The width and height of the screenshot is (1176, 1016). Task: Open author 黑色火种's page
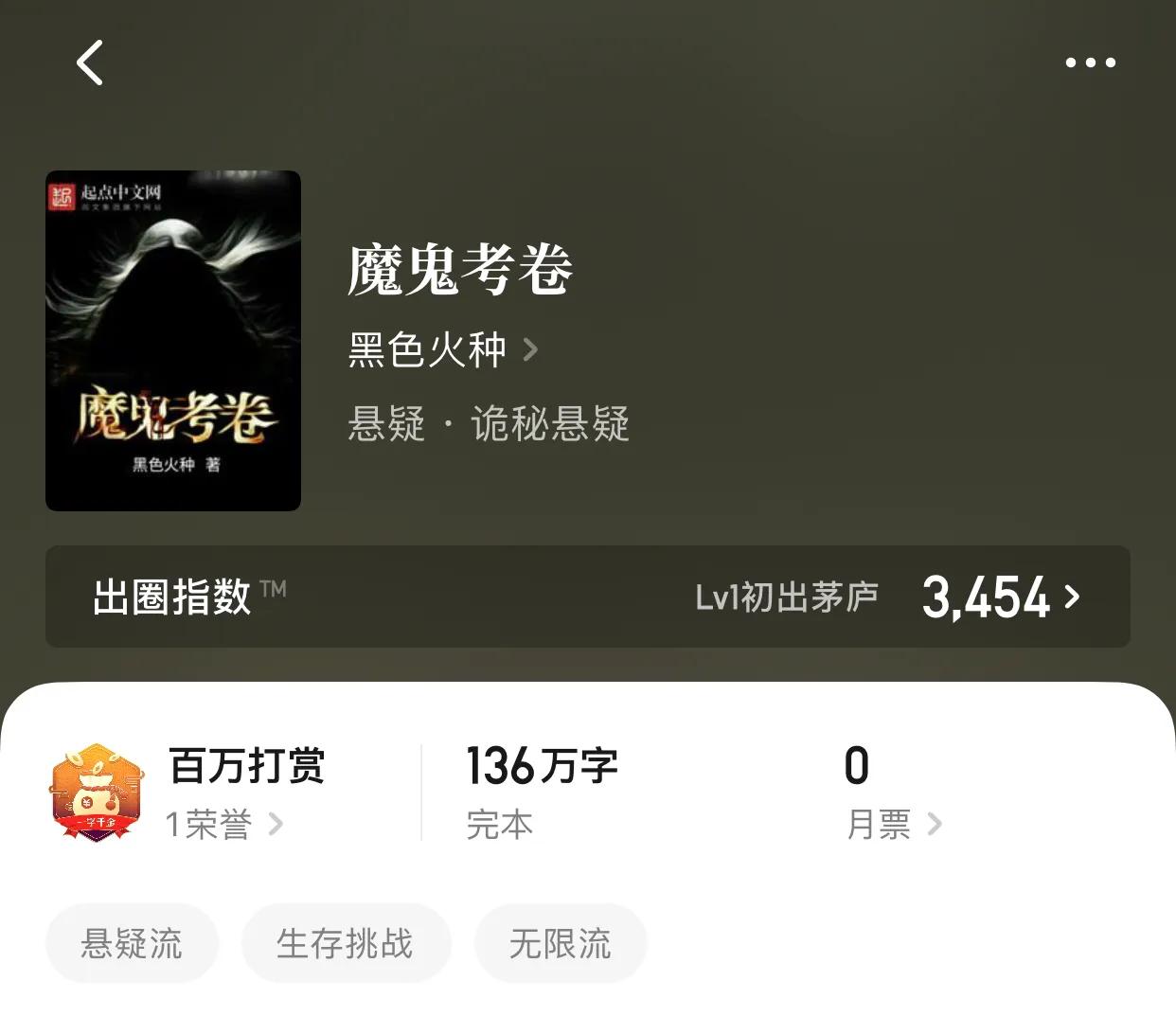(x=442, y=350)
